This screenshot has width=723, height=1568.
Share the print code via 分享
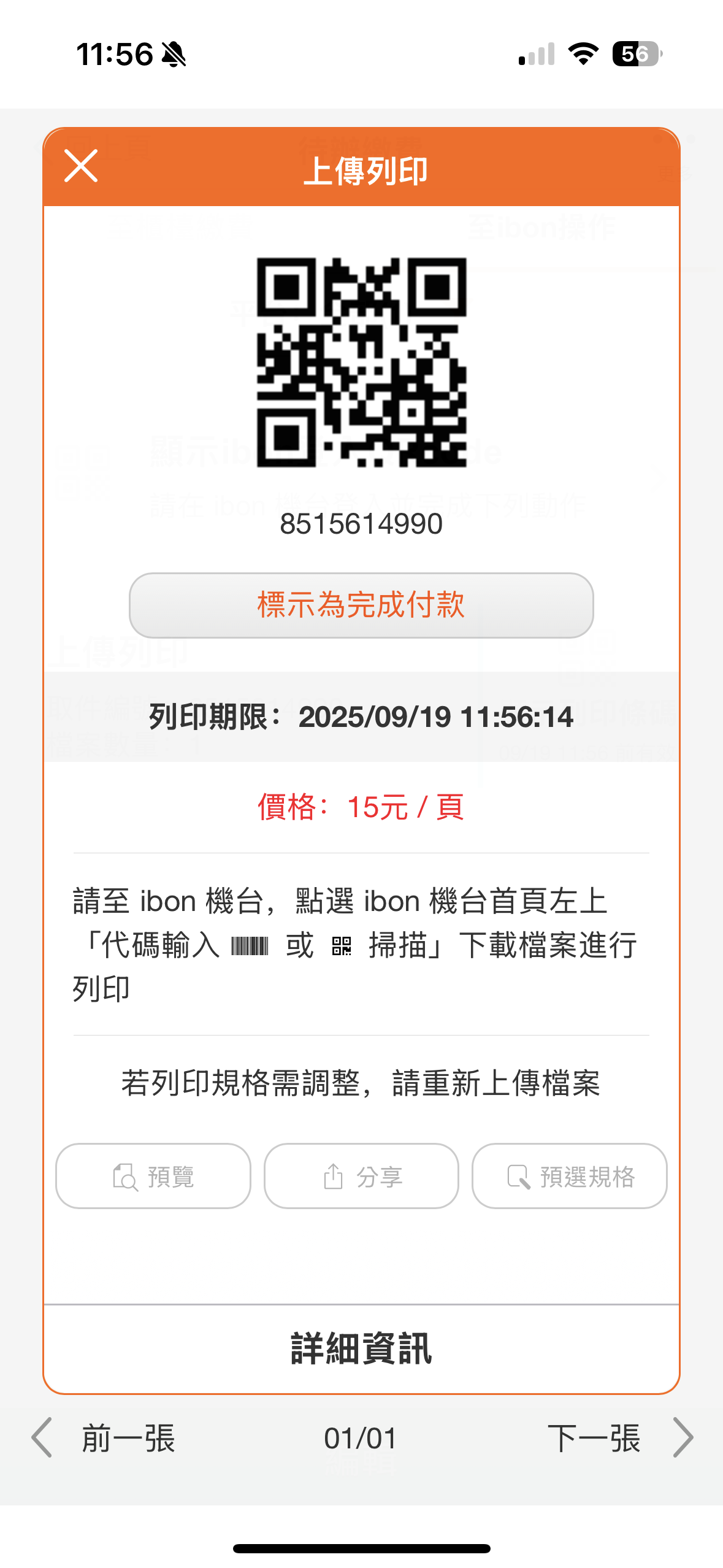click(361, 1176)
